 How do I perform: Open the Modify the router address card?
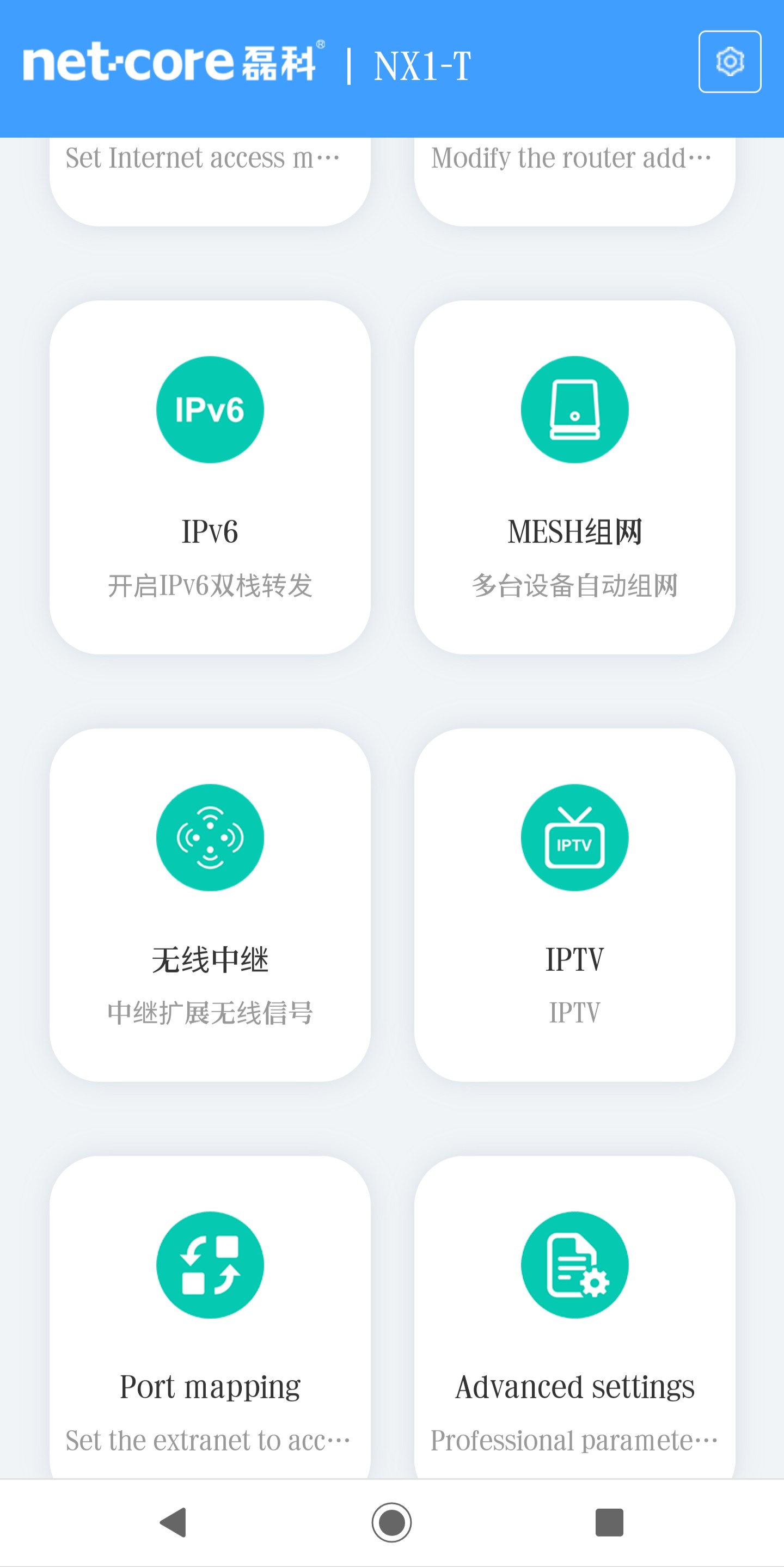pyautogui.click(x=574, y=181)
